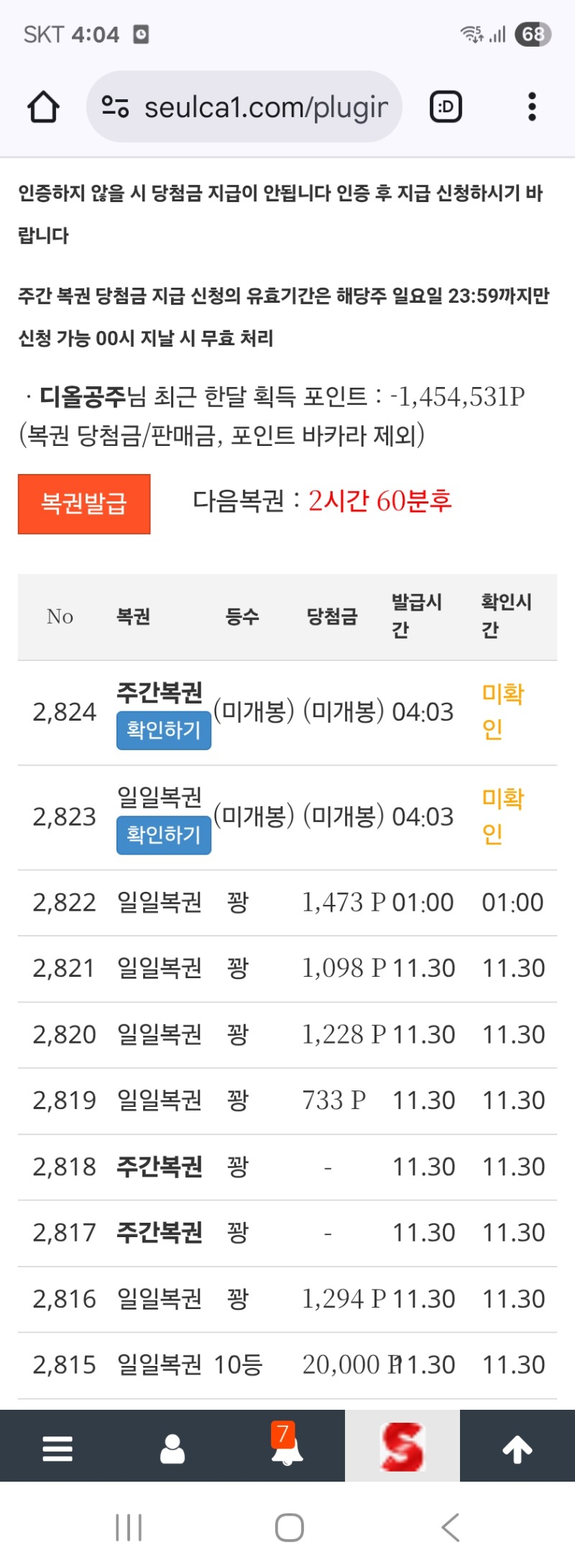The height and width of the screenshot is (1568, 575).
Task: Tap 확인하기 for 일일복권 entry 2,823
Action: click(x=163, y=834)
